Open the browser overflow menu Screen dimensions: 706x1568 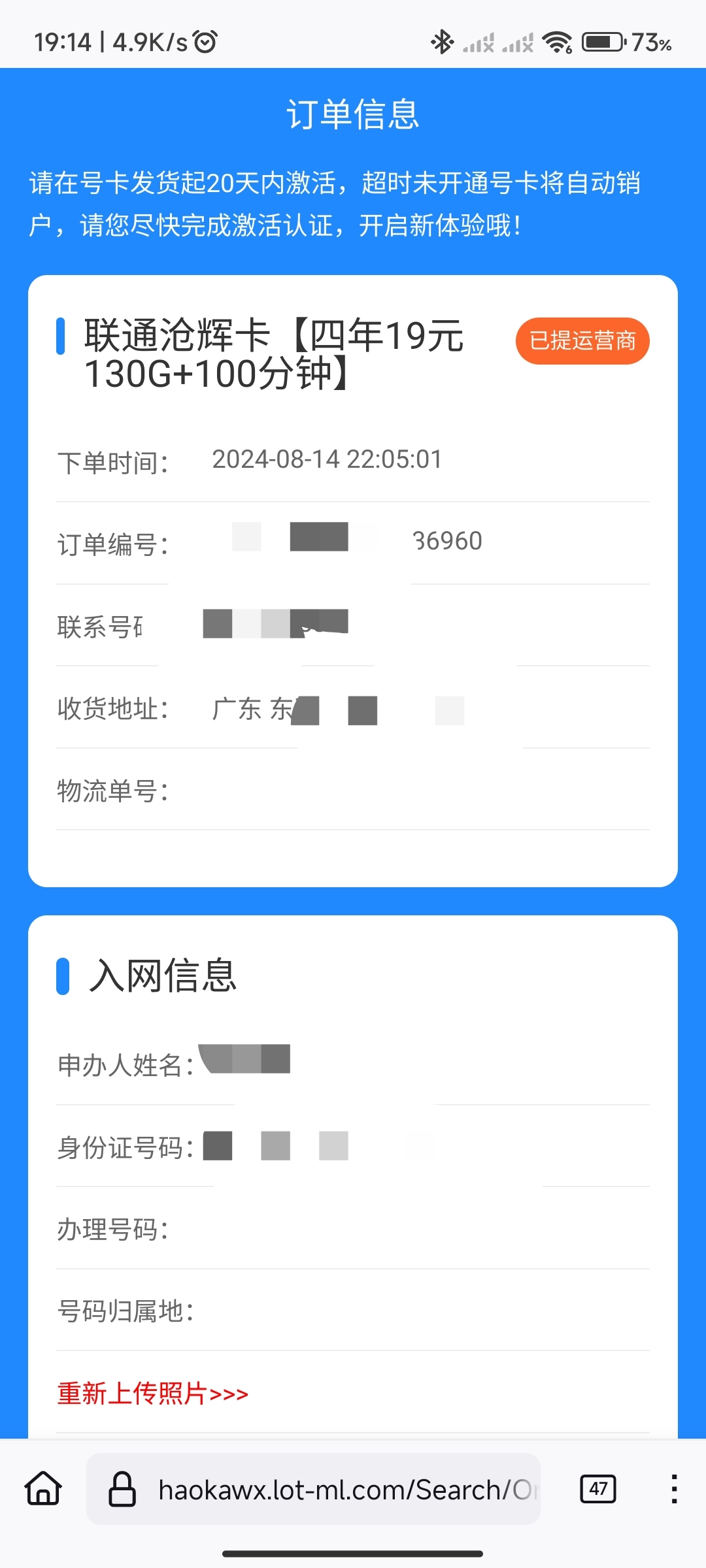pyautogui.click(x=674, y=1489)
